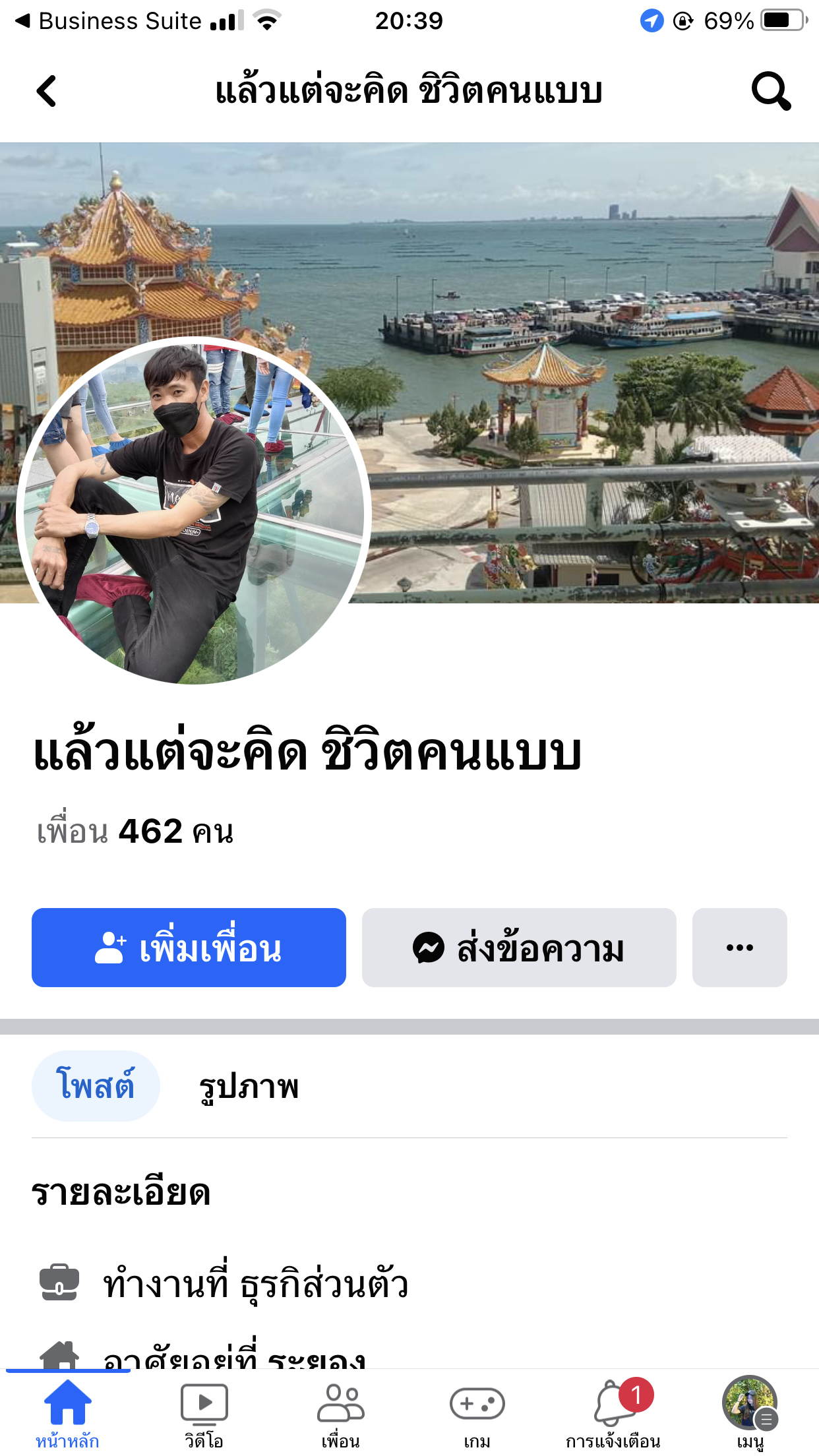Open the วิดีโอ tab
This screenshot has width=819, height=1456.
204,1412
